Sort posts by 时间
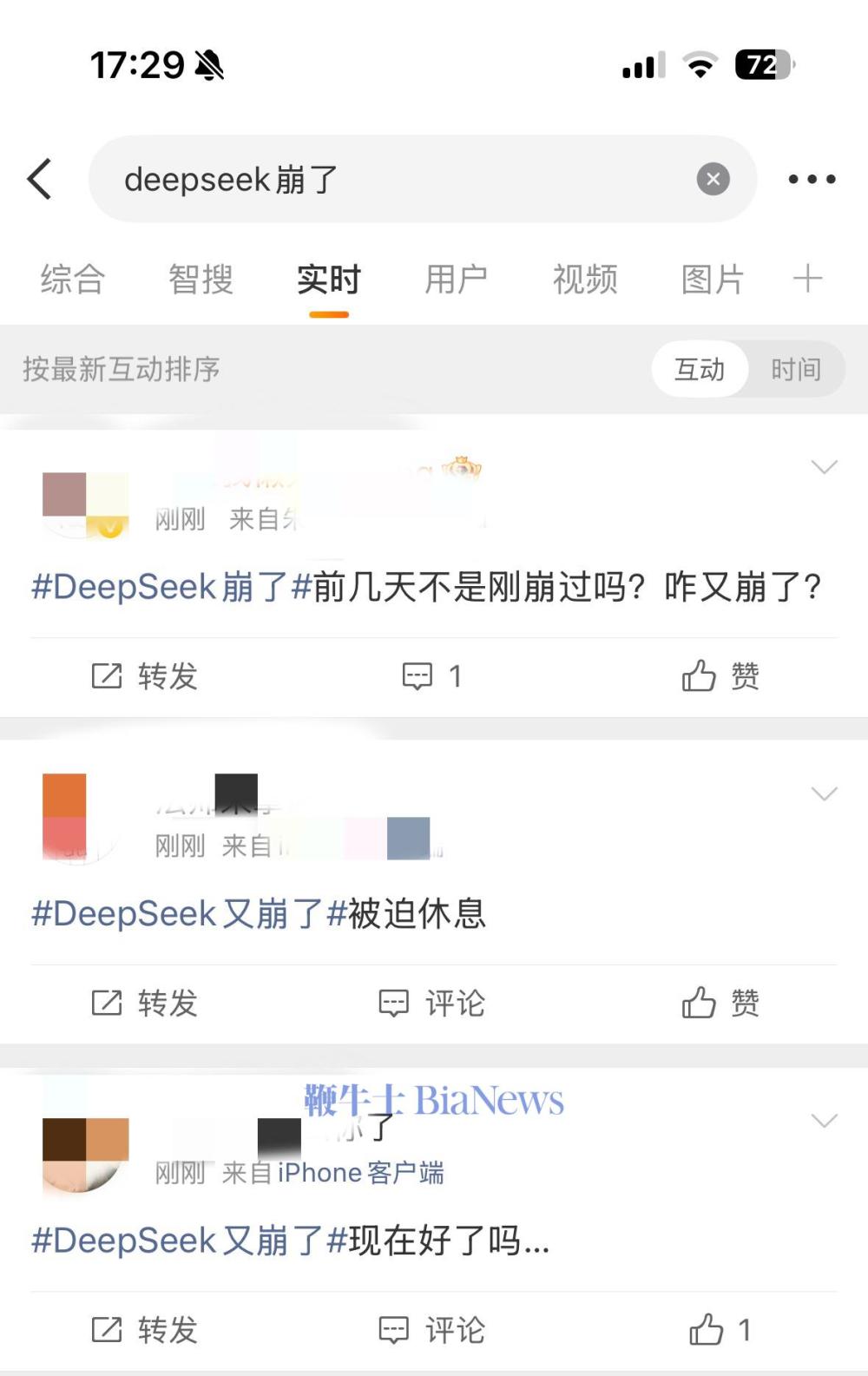 796,370
